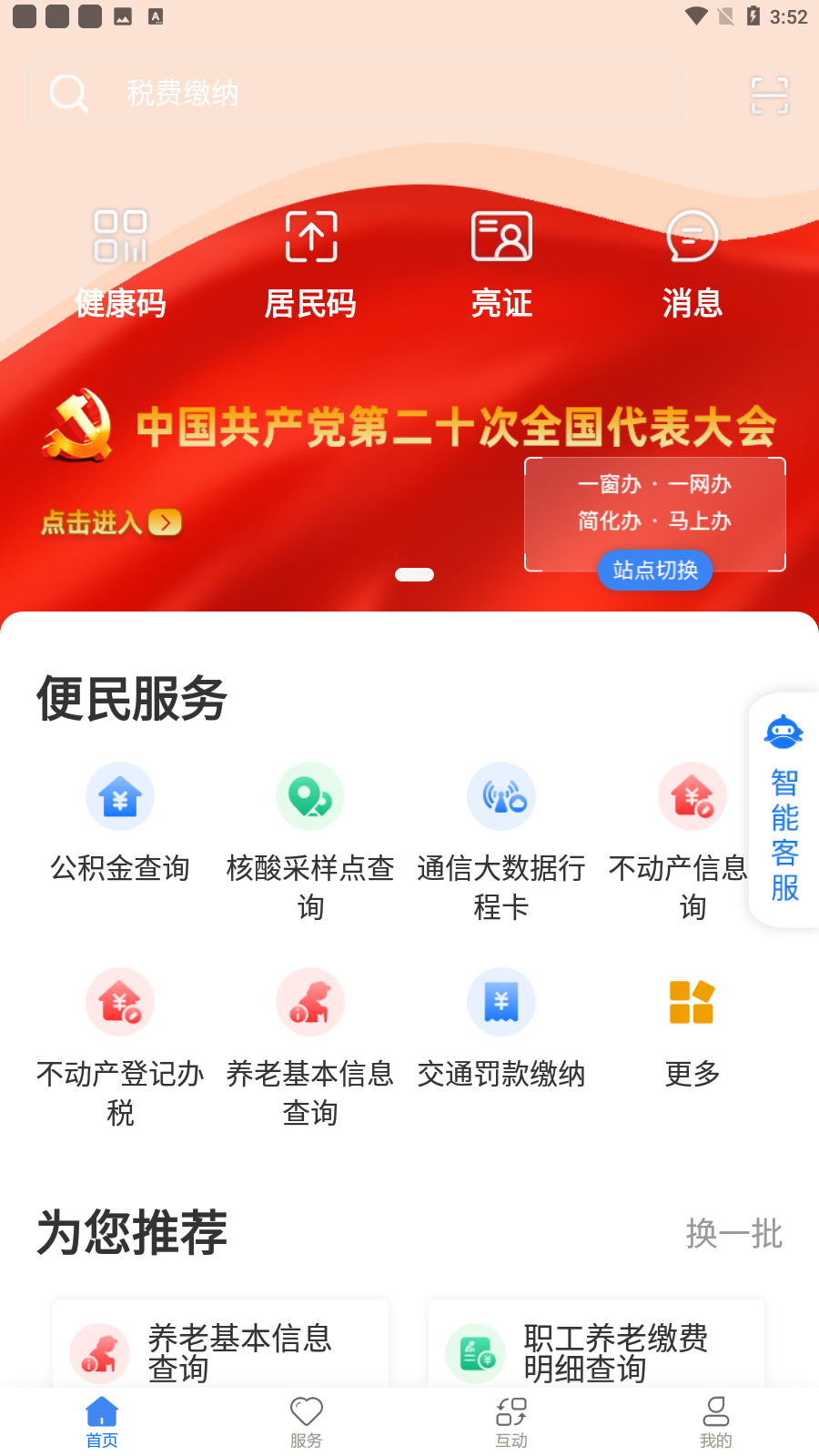Screen dimensions: 819x1456
Task: Open 智能客服 smart customer service
Action: [x=784, y=810]
